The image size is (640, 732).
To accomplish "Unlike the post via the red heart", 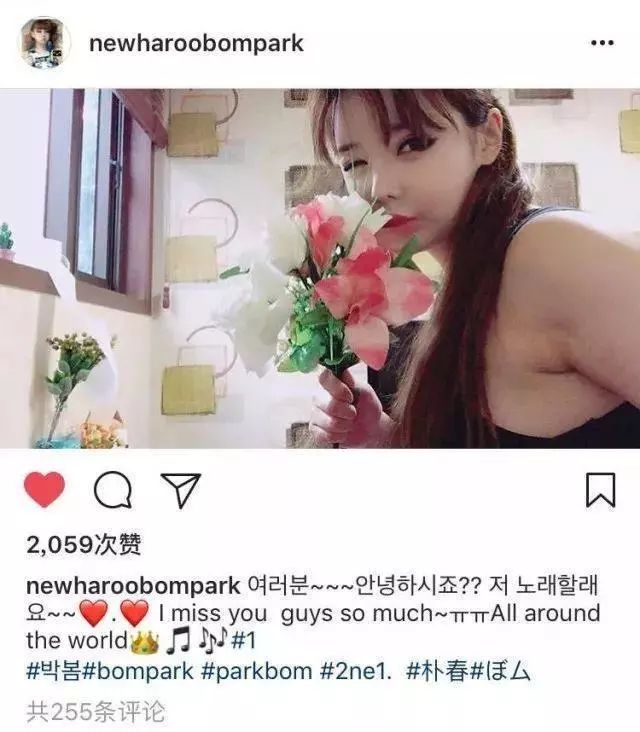I will [x=44, y=489].
